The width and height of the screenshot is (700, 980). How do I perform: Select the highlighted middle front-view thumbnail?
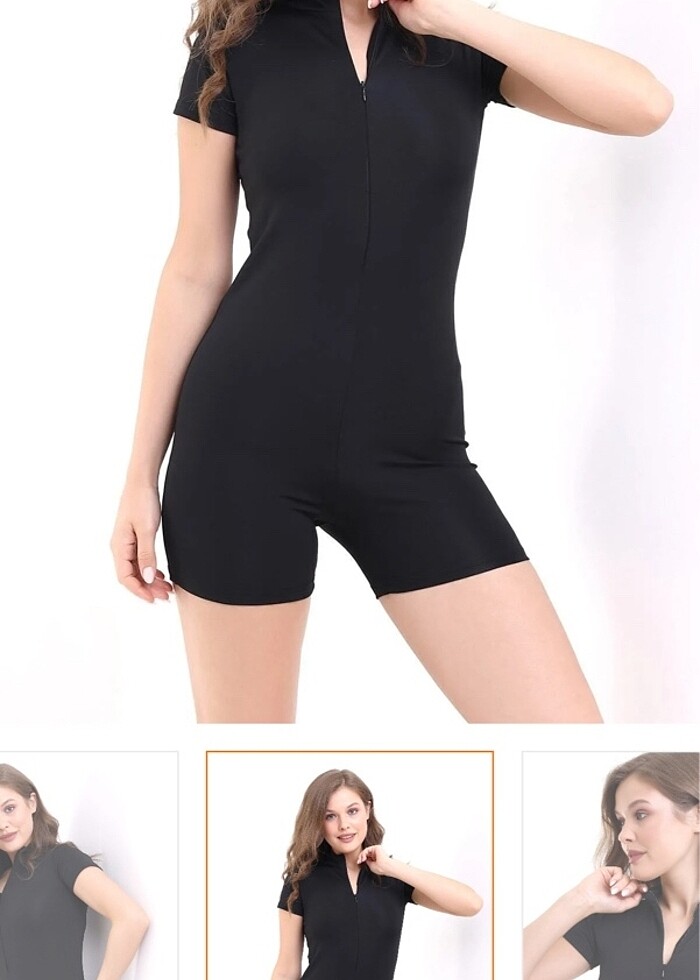click(349, 866)
